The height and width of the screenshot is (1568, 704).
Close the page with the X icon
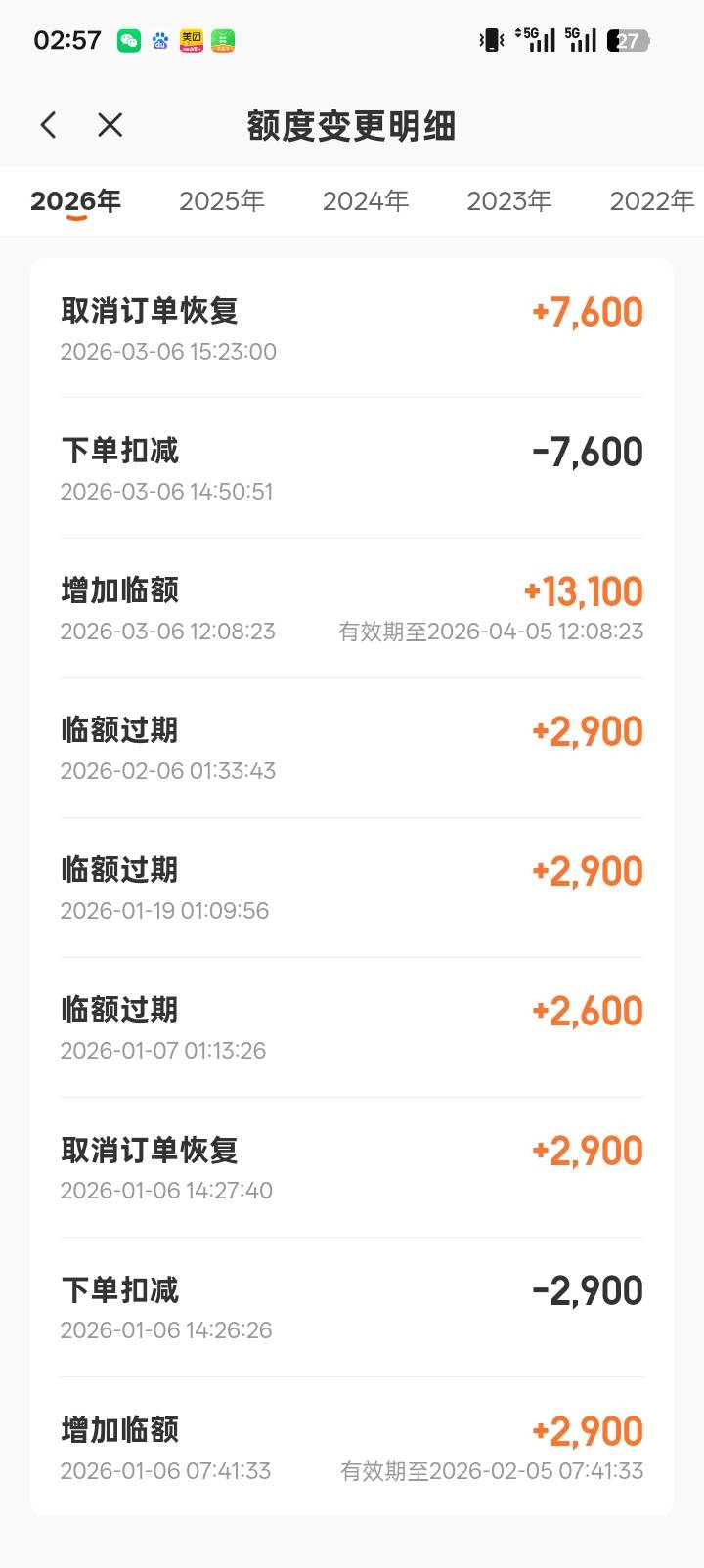click(110, 125)
